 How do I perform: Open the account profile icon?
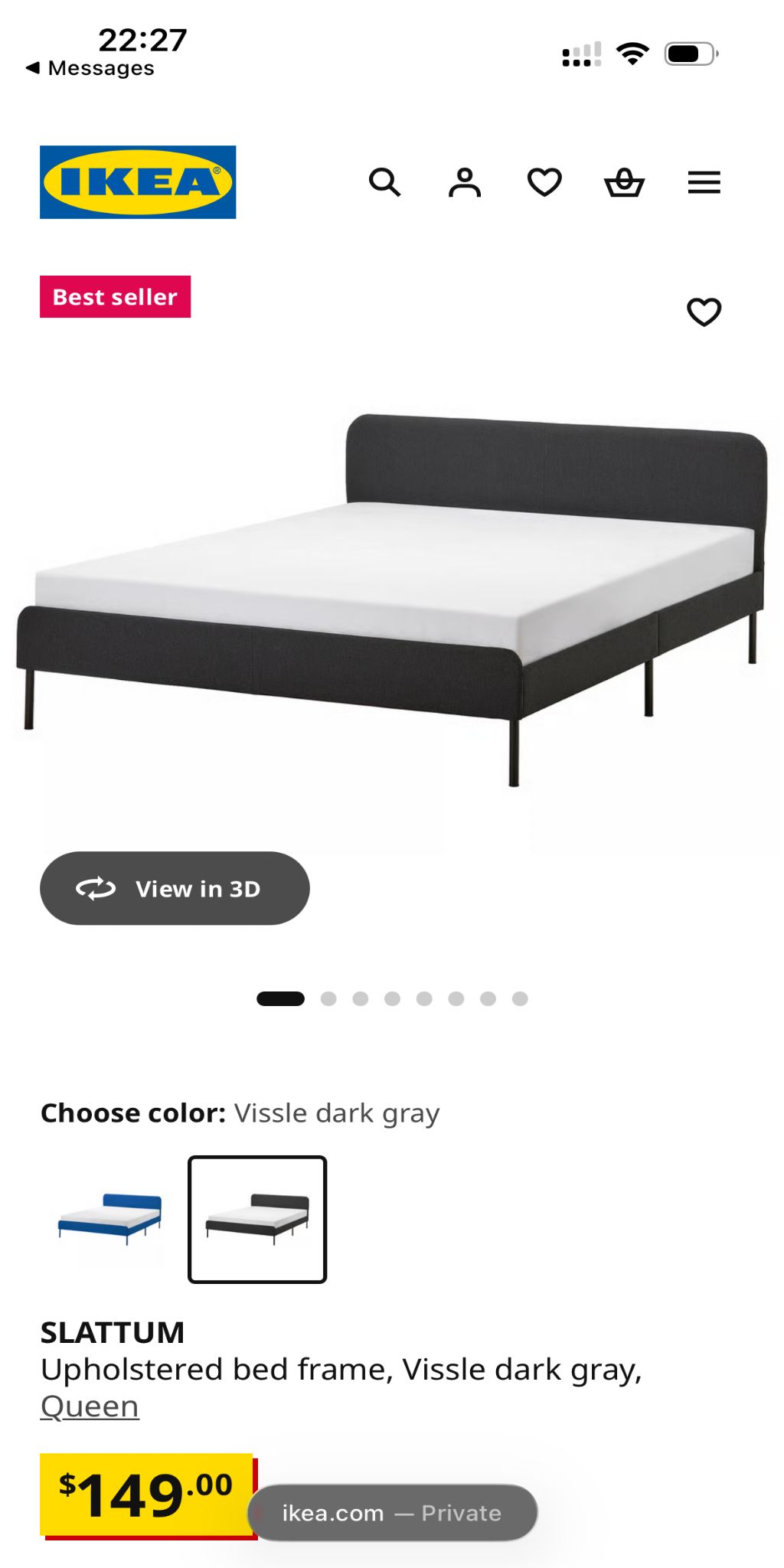pyautogui.click(x=465, y=182)
